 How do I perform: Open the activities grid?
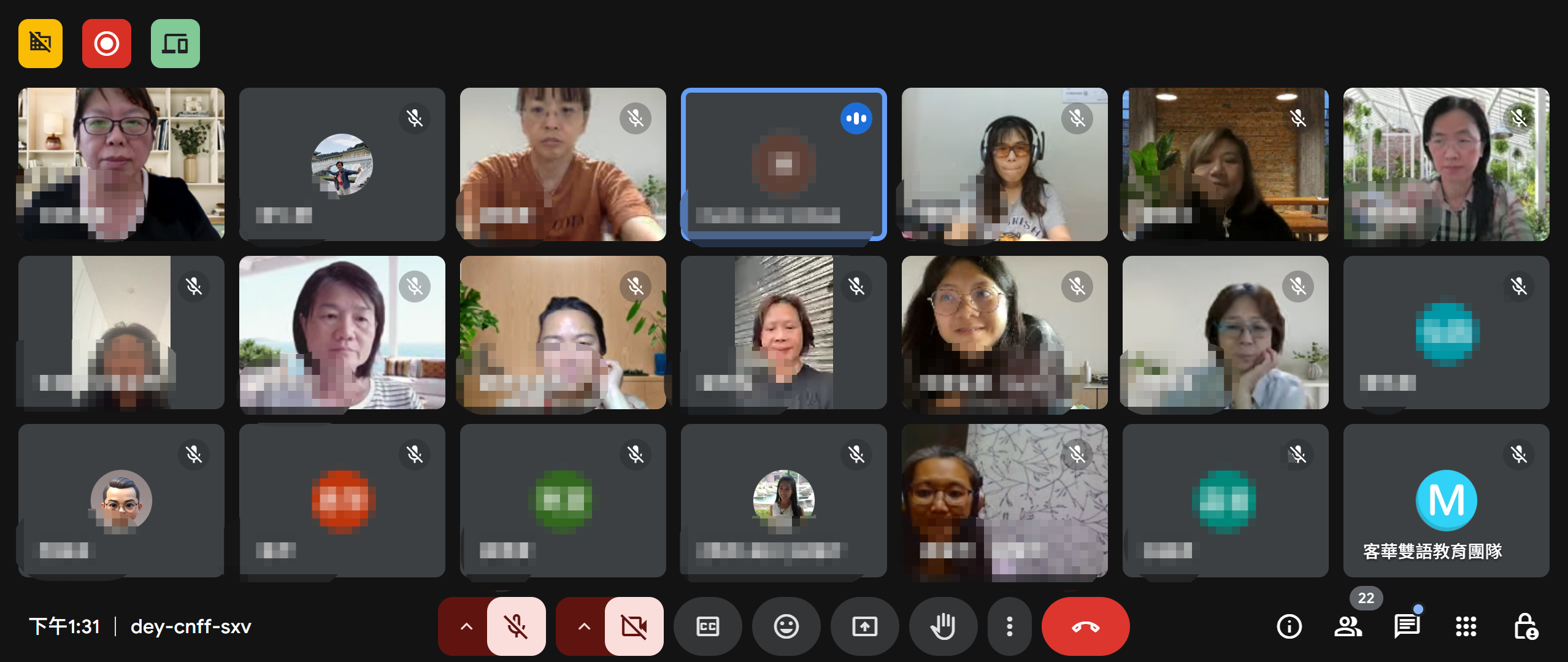click(1466, 626)
